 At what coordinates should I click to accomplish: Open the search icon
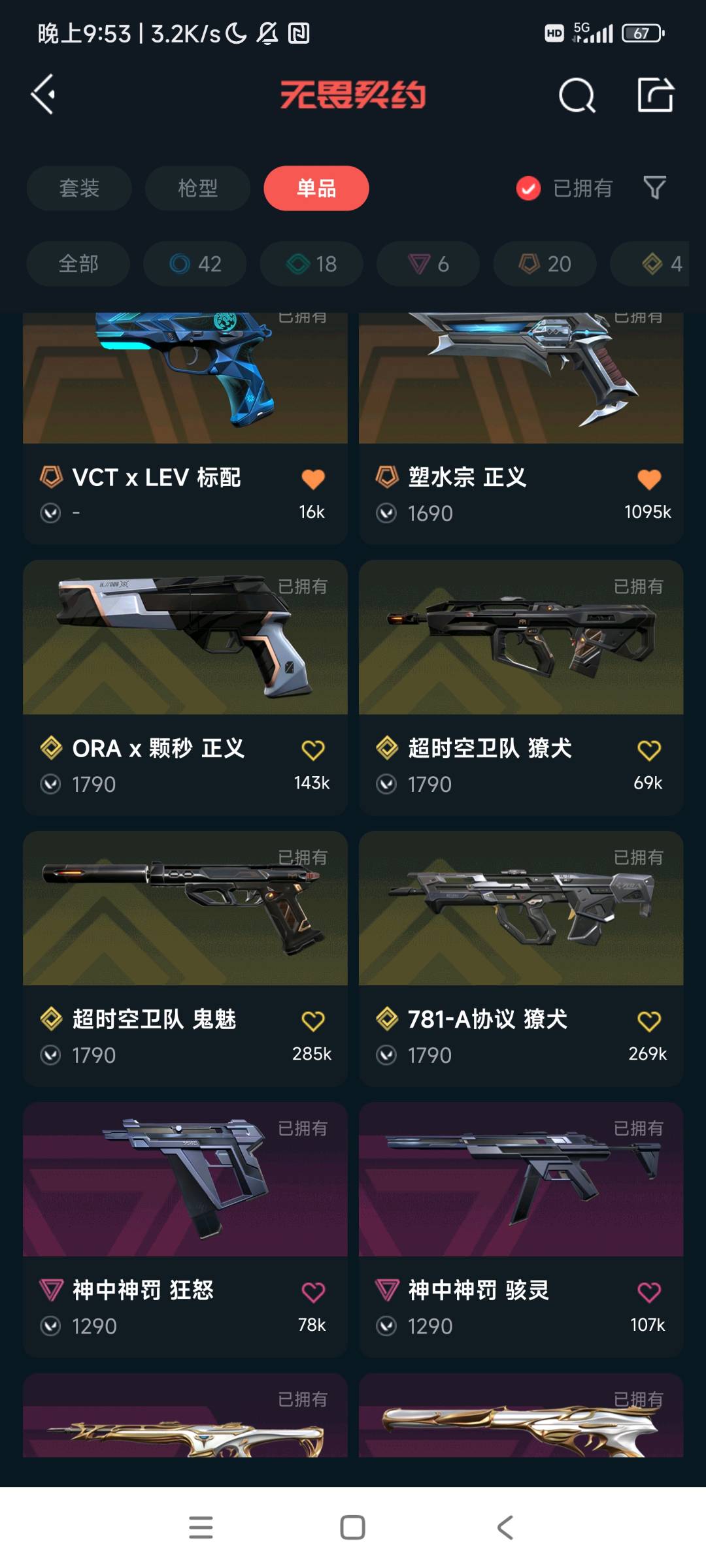click(x=577, y=96)
